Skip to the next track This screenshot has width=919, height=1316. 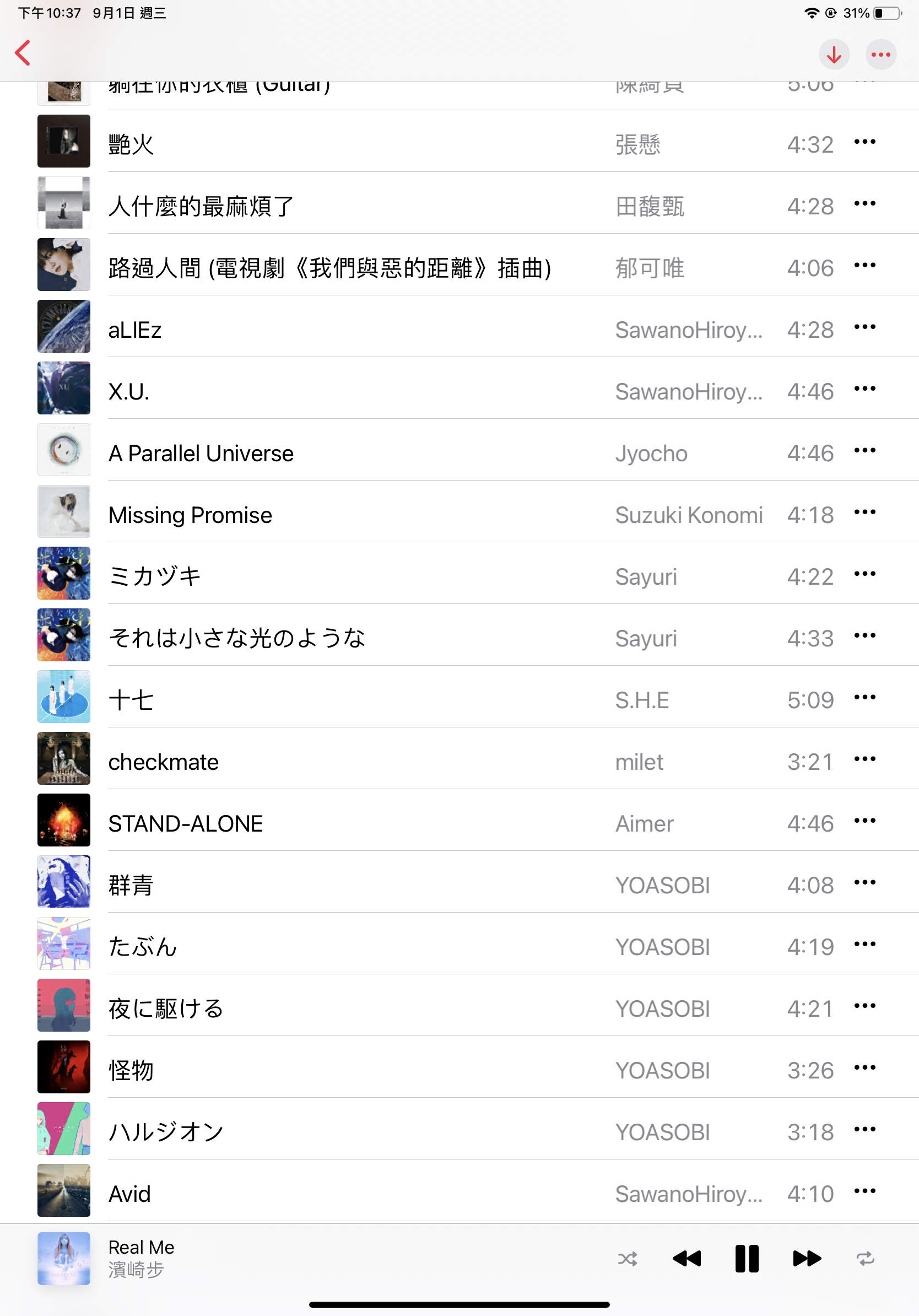[807, 1259]
